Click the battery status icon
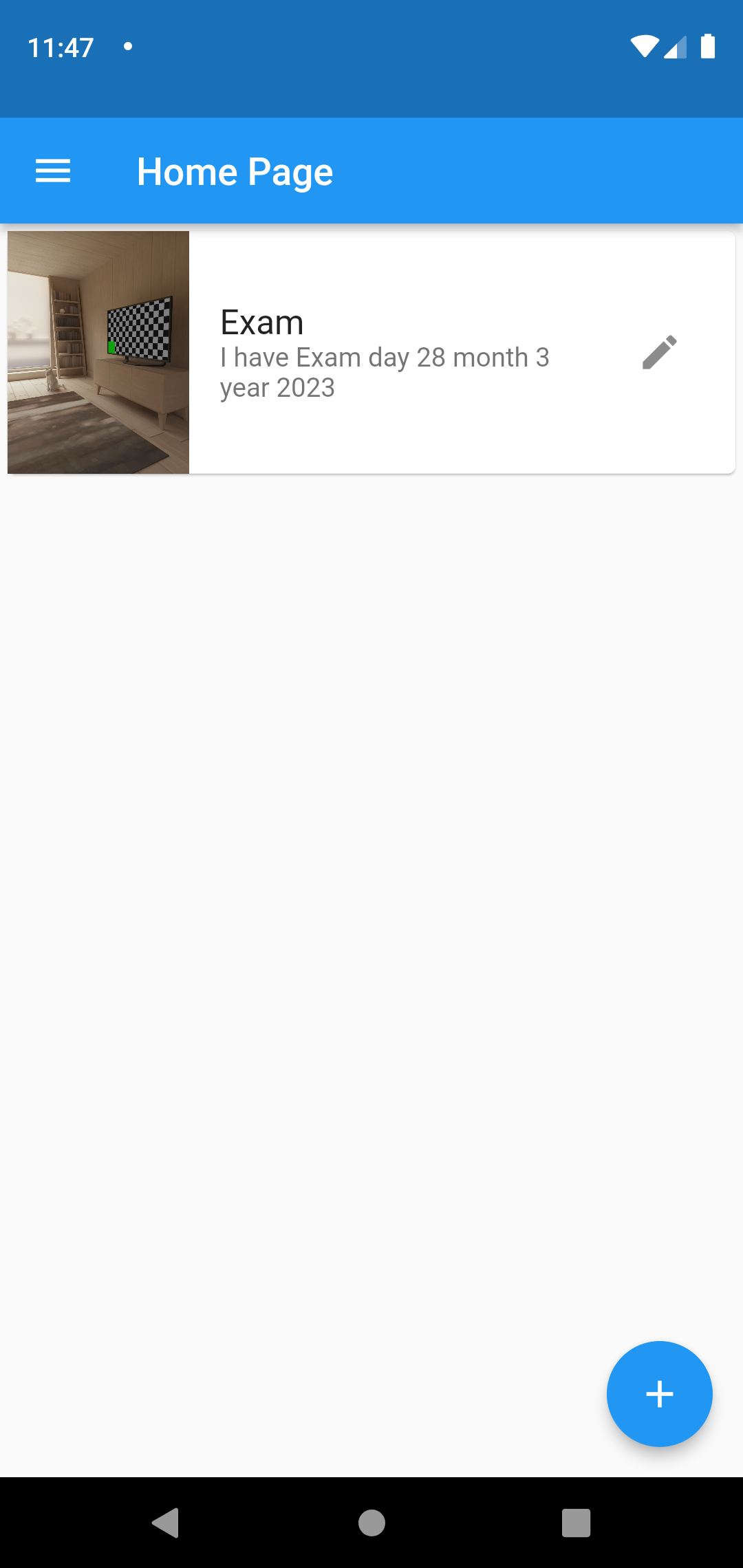Image resolution: width=743 pixels, height=1568 pixels. 709,46
